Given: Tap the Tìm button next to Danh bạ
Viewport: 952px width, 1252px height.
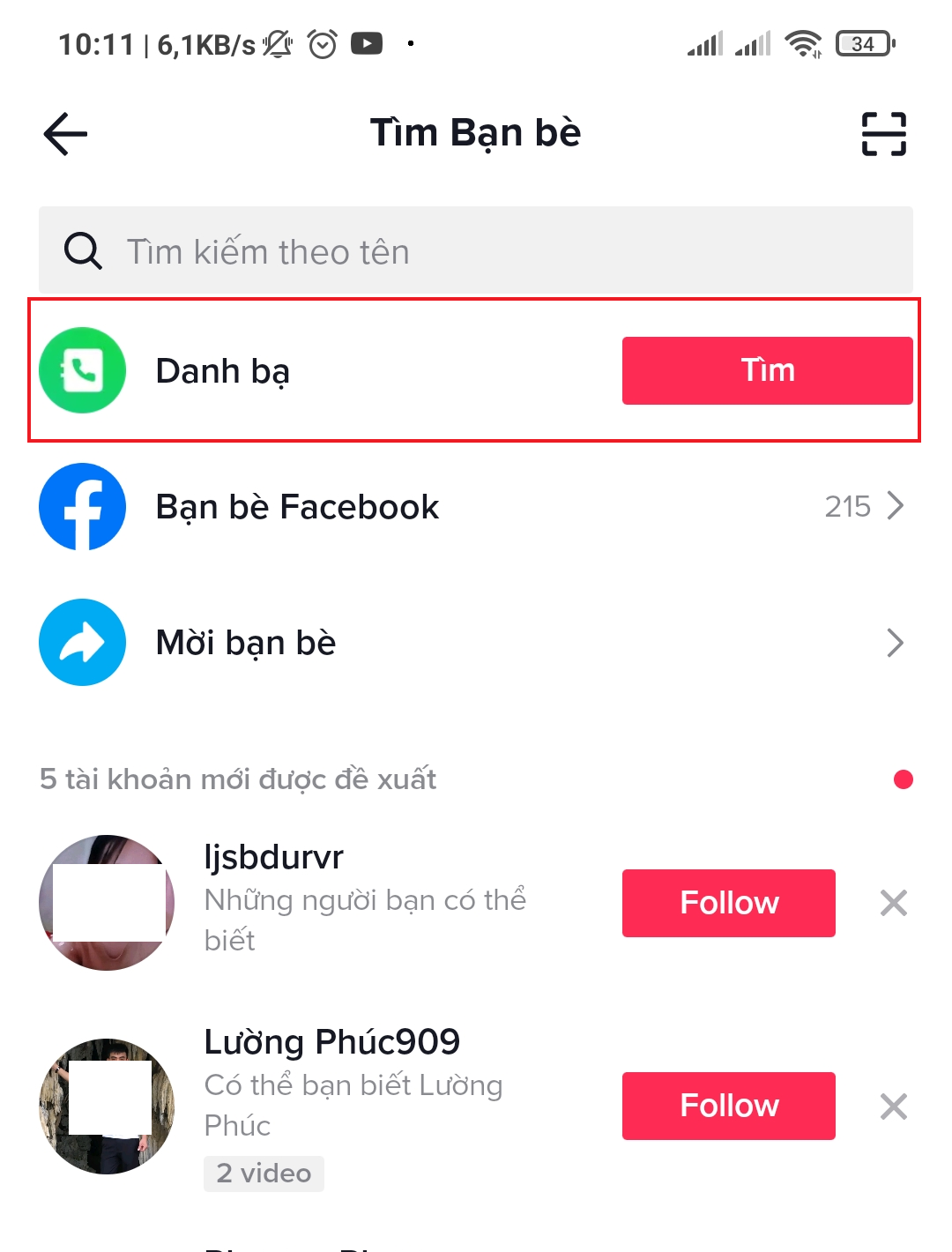Looking at the screenshot, I should (767, 370).
